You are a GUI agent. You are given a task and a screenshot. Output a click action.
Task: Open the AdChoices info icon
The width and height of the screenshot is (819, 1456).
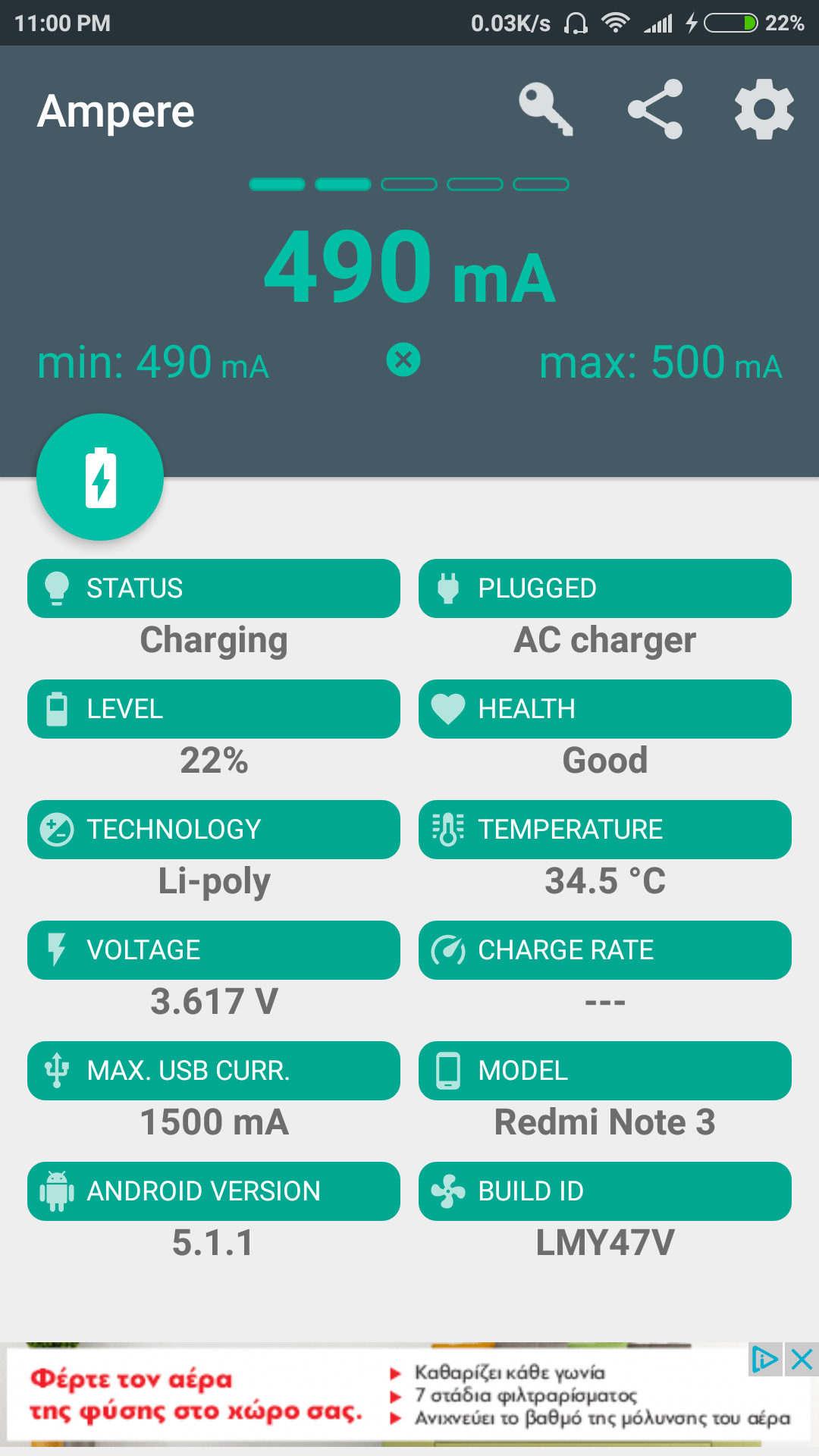pos(764,1360)
